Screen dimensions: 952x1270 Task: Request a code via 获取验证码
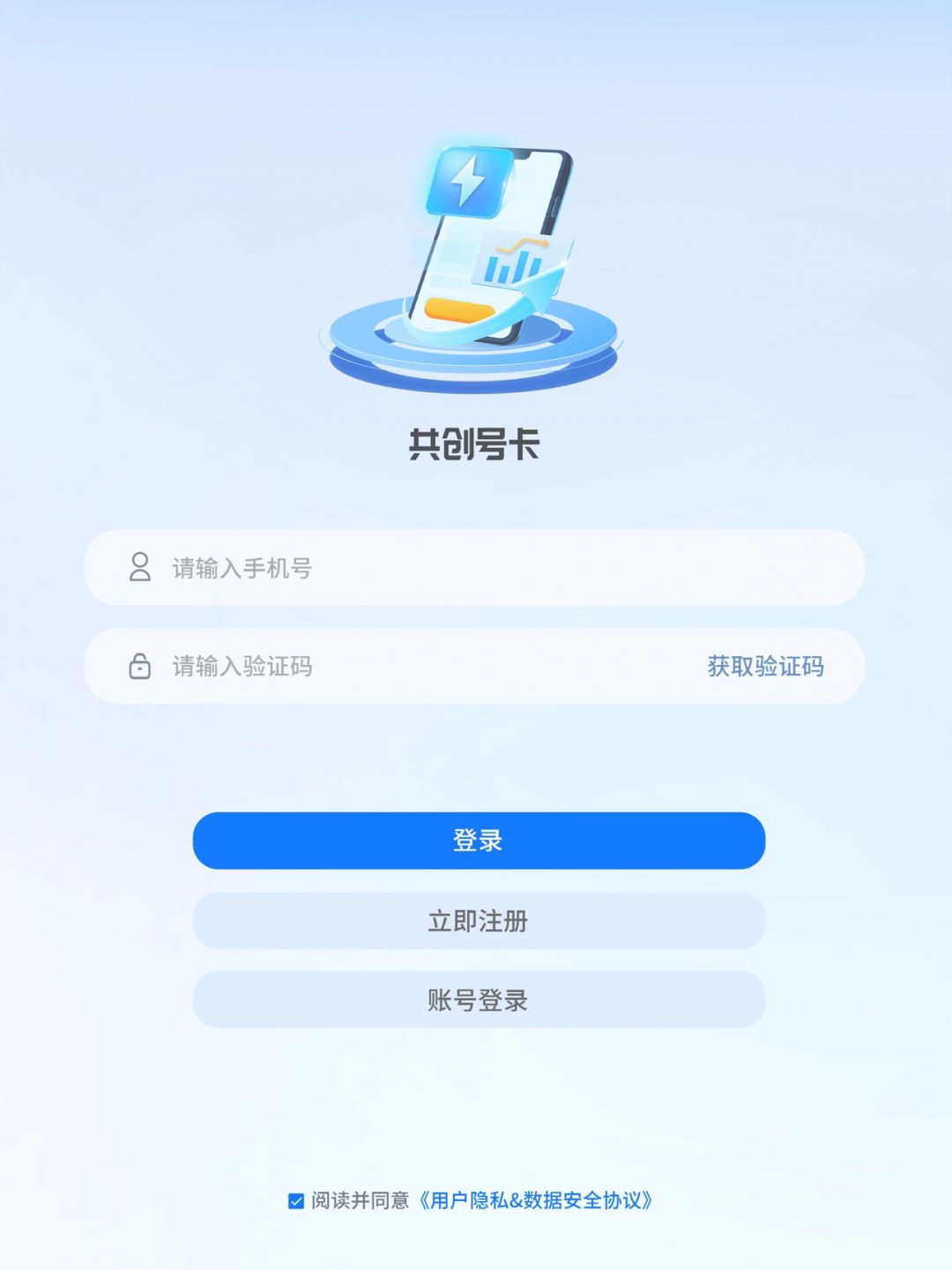(x=765, y=666)
